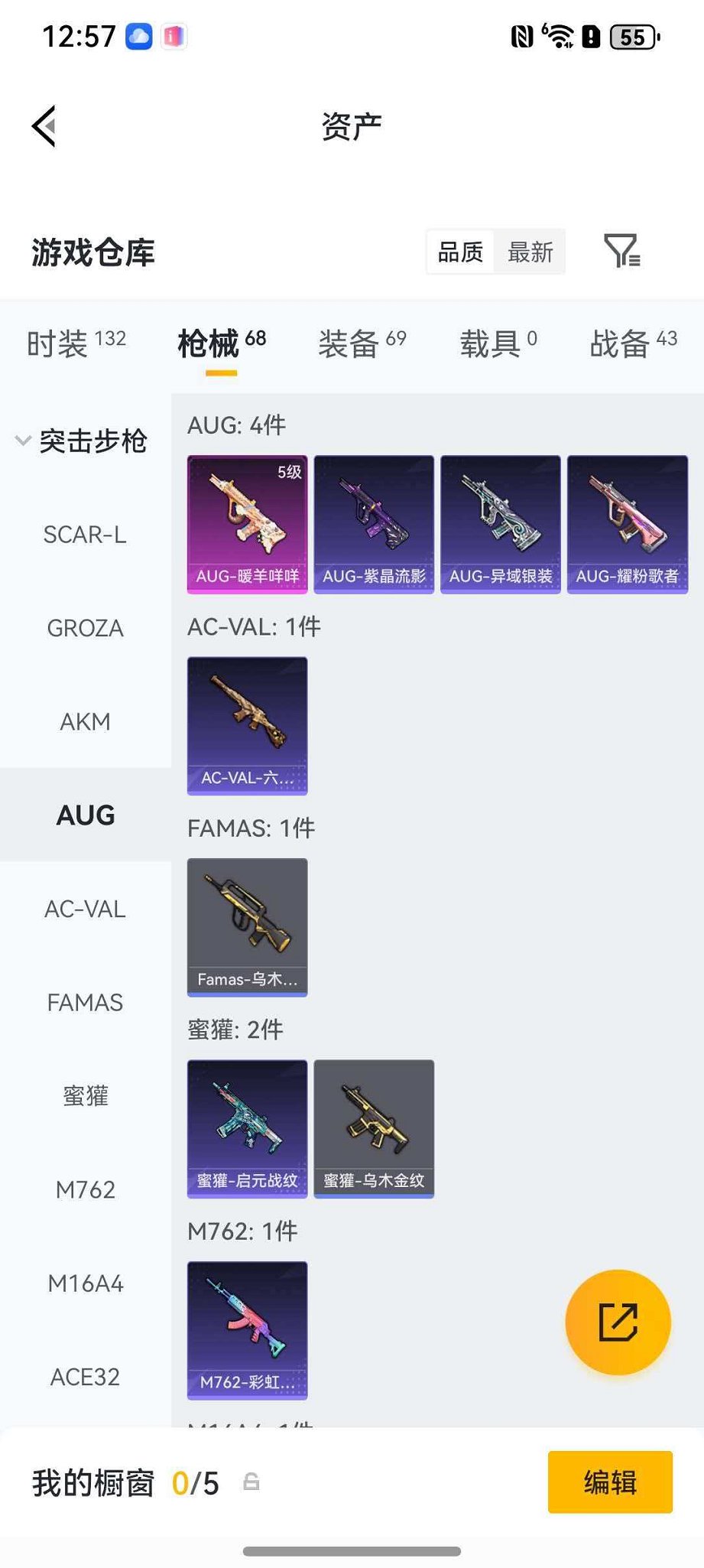Viewport: 704px width, 1568px height.
Task: Select AKM in the weapon sidebar
Action: (x=86, y=721)
